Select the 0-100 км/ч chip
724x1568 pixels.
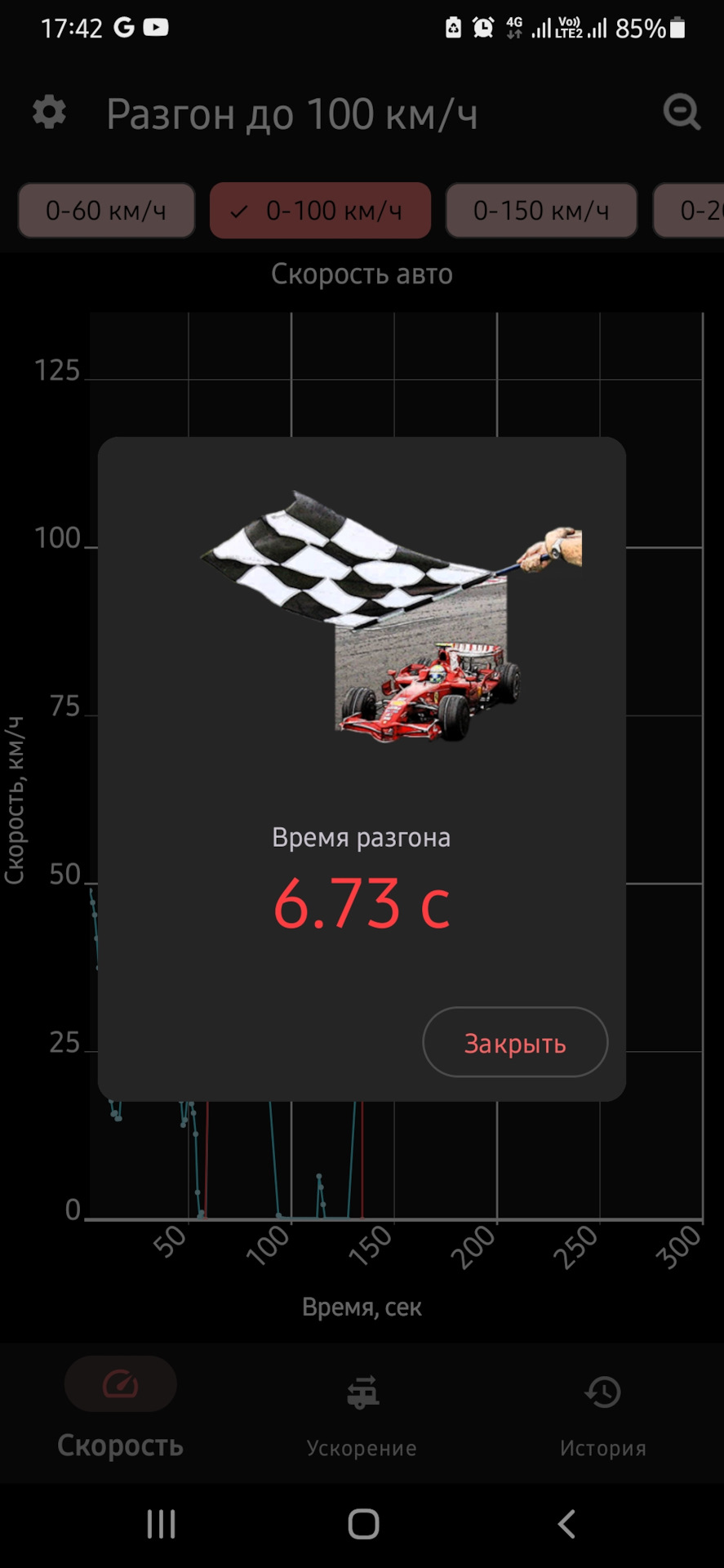pos(320,211)
